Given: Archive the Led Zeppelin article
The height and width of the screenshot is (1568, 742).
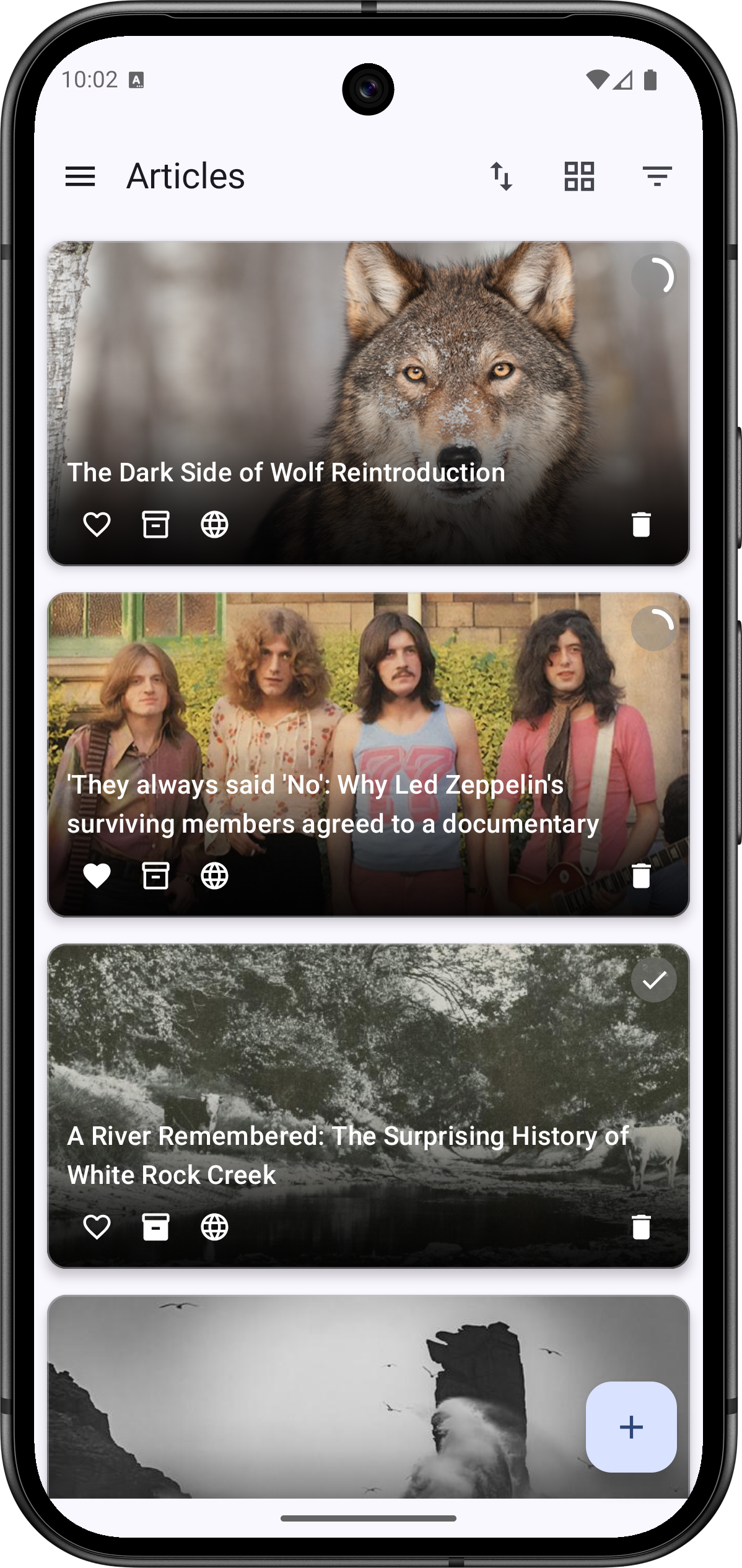Looking at the screenshot, I should 155,876.
